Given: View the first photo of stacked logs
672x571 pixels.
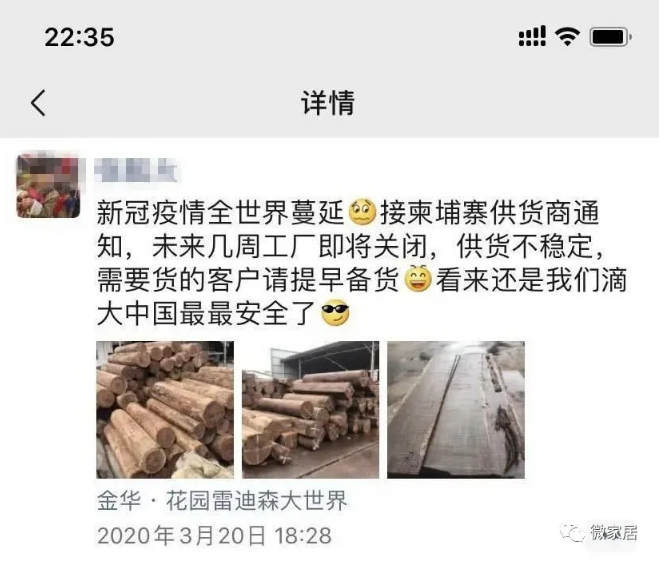Looking at the screenshot, I should pyautogui.click(x=164, y=409).
